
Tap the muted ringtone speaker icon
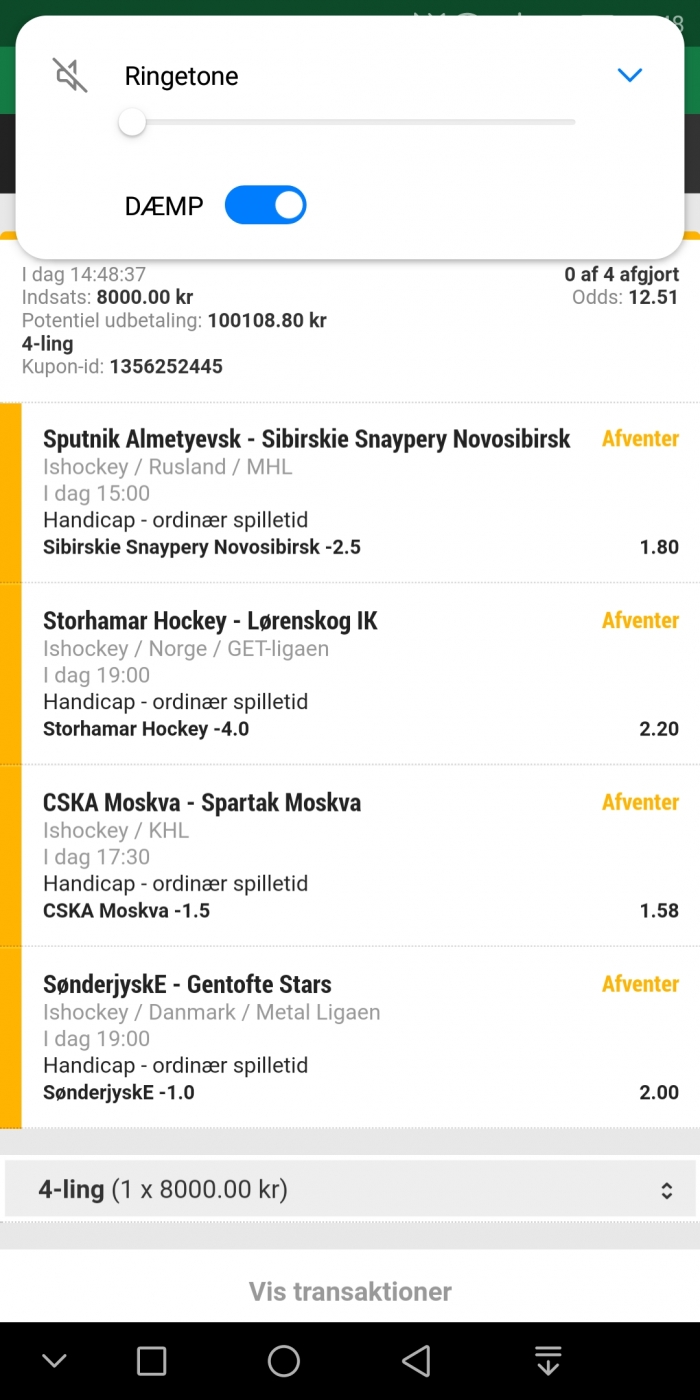pos(70,76)
